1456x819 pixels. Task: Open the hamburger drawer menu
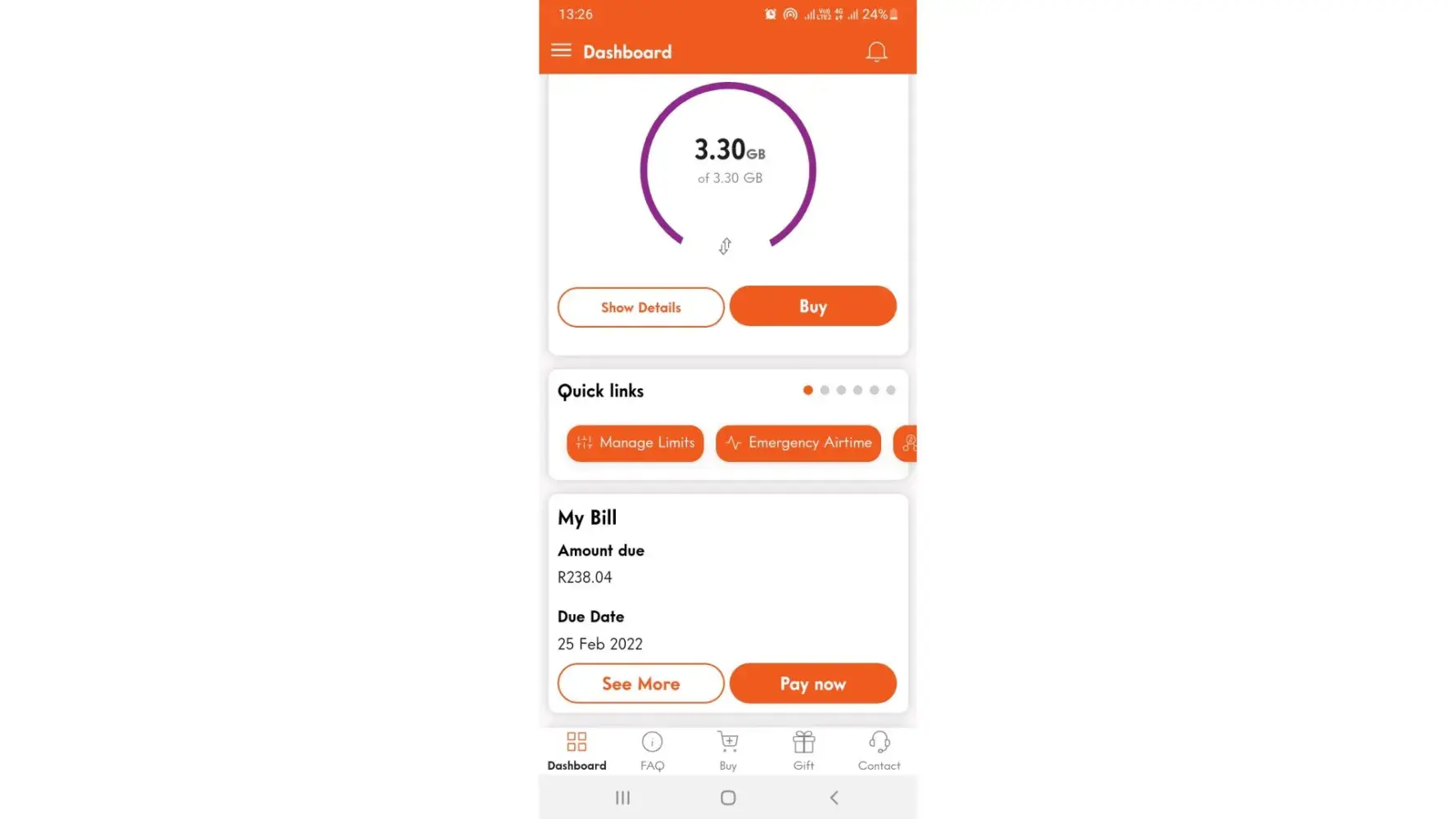(x=561, y=51)
